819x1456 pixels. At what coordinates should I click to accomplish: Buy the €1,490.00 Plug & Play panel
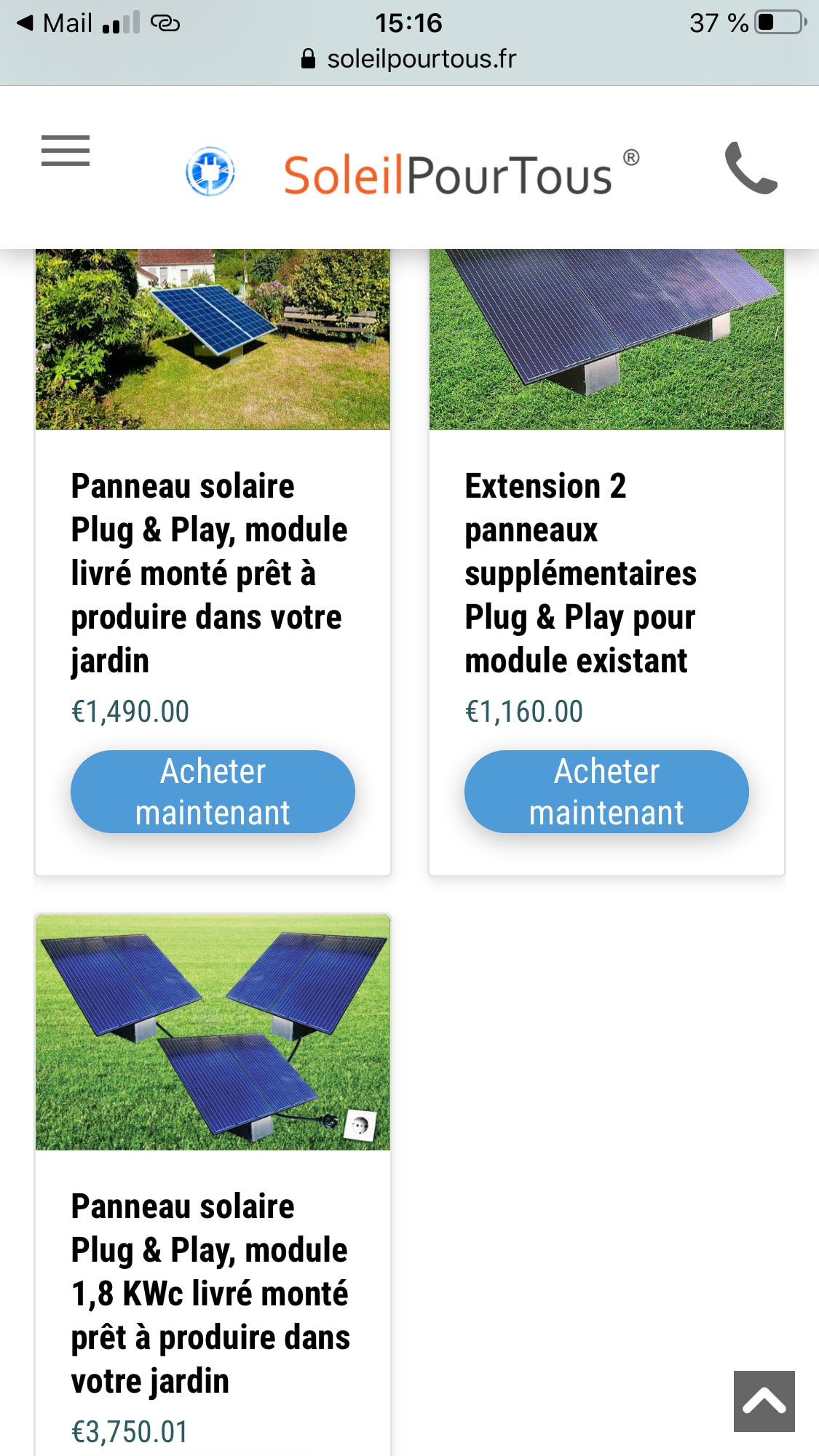pos(213,792)
